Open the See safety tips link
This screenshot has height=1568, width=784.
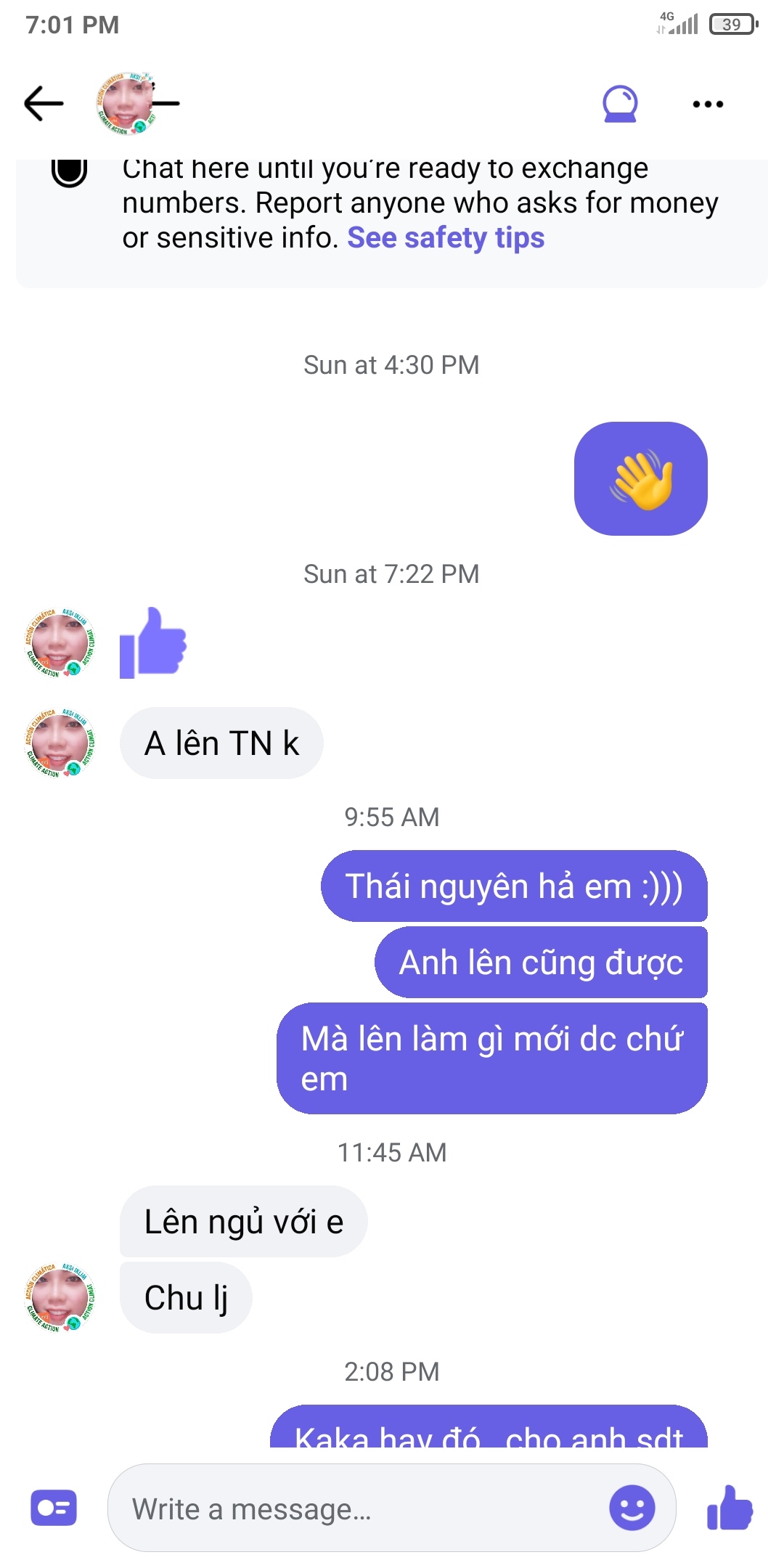446,238
